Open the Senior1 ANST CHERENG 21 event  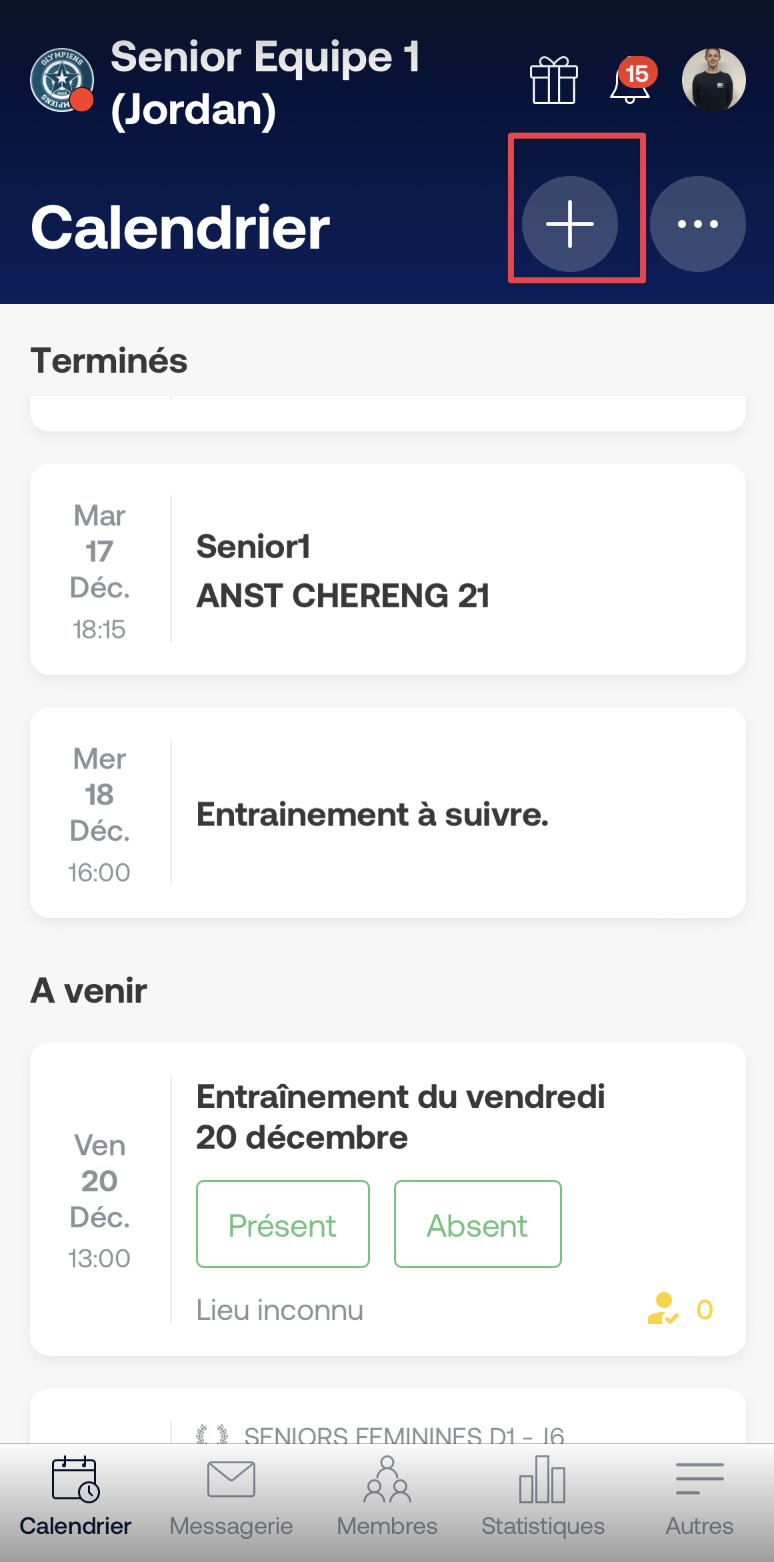pyautogui.click(x=388, y=569)
